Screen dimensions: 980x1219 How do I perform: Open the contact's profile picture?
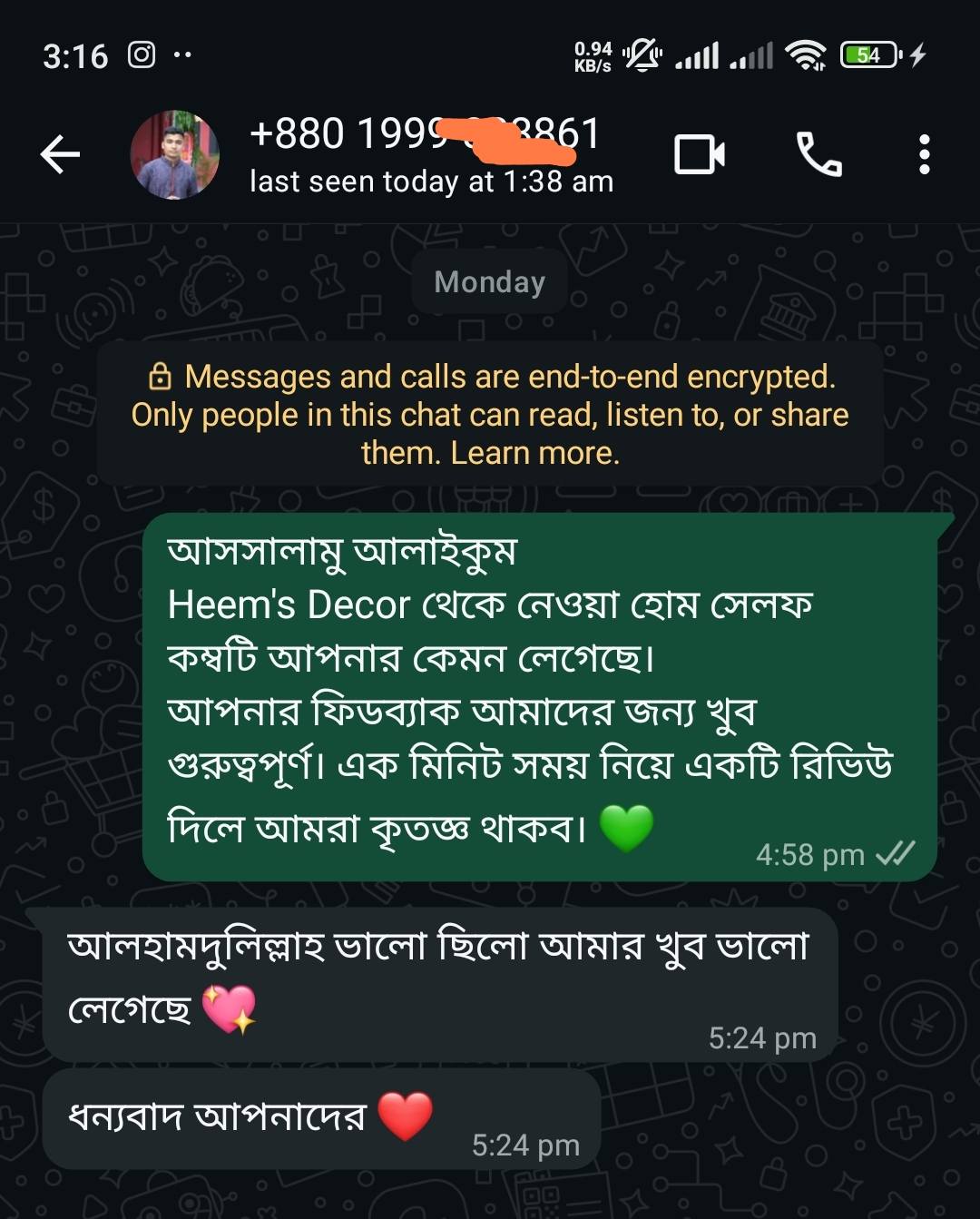[174, 154]
